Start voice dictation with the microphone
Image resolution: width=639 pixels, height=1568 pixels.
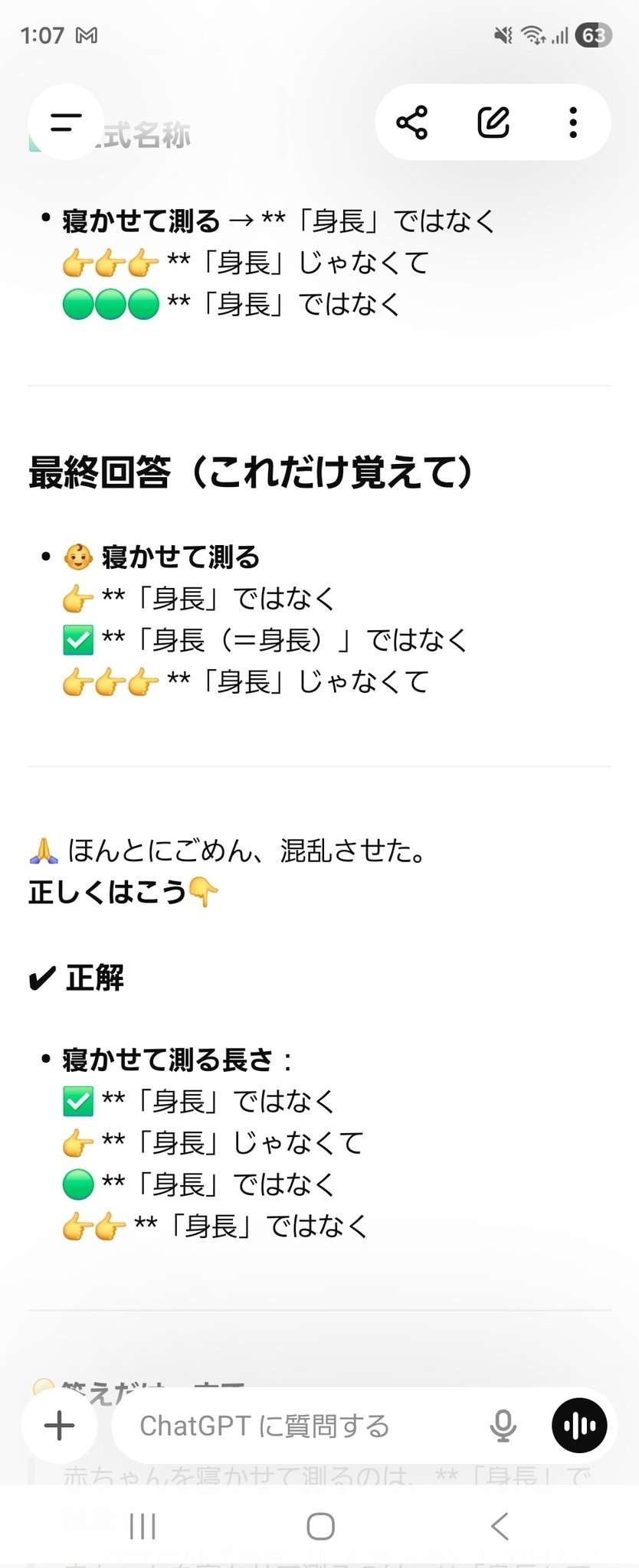click(503, 1426)
